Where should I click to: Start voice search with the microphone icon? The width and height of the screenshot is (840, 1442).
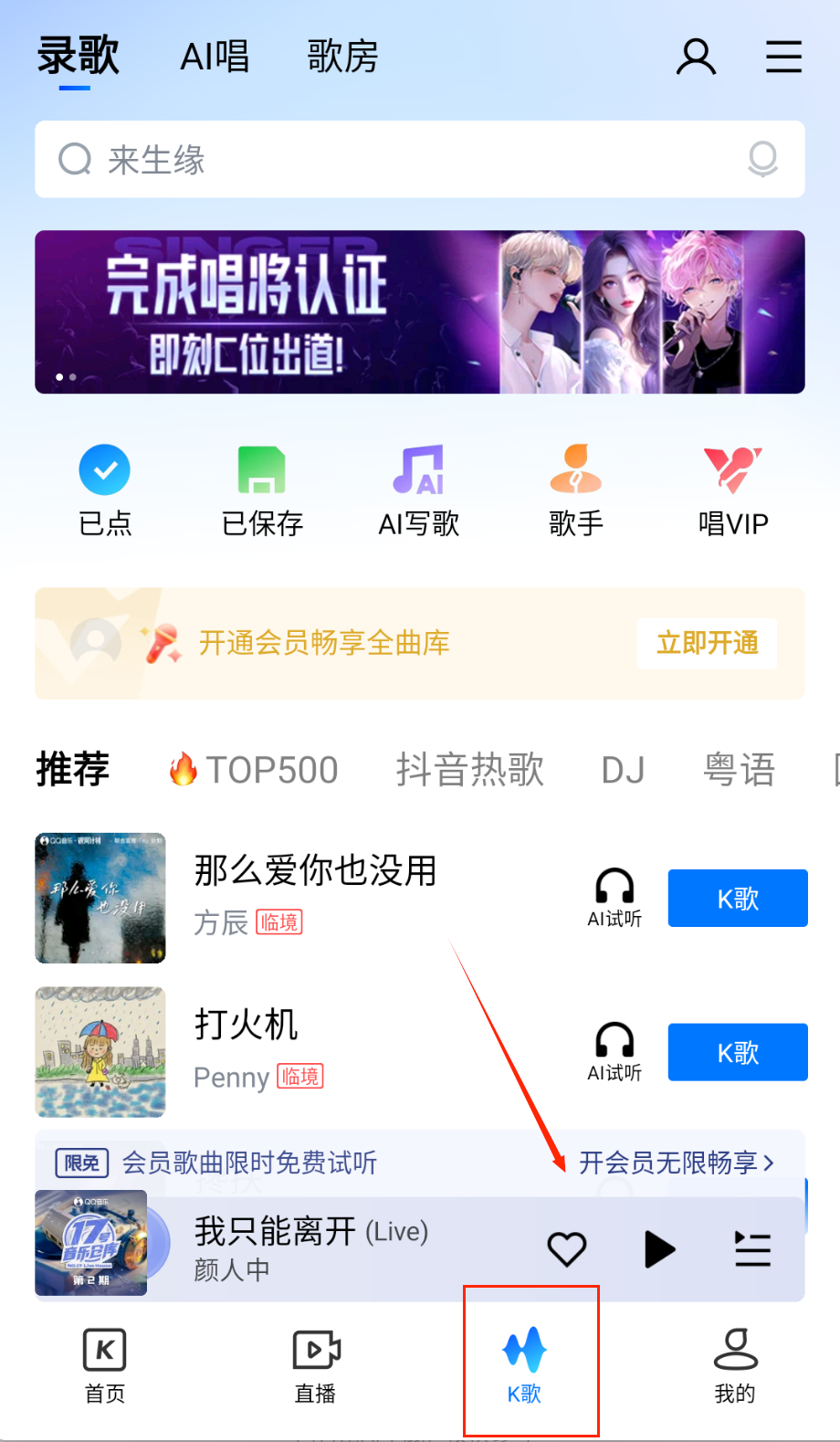tap(762, 160)
